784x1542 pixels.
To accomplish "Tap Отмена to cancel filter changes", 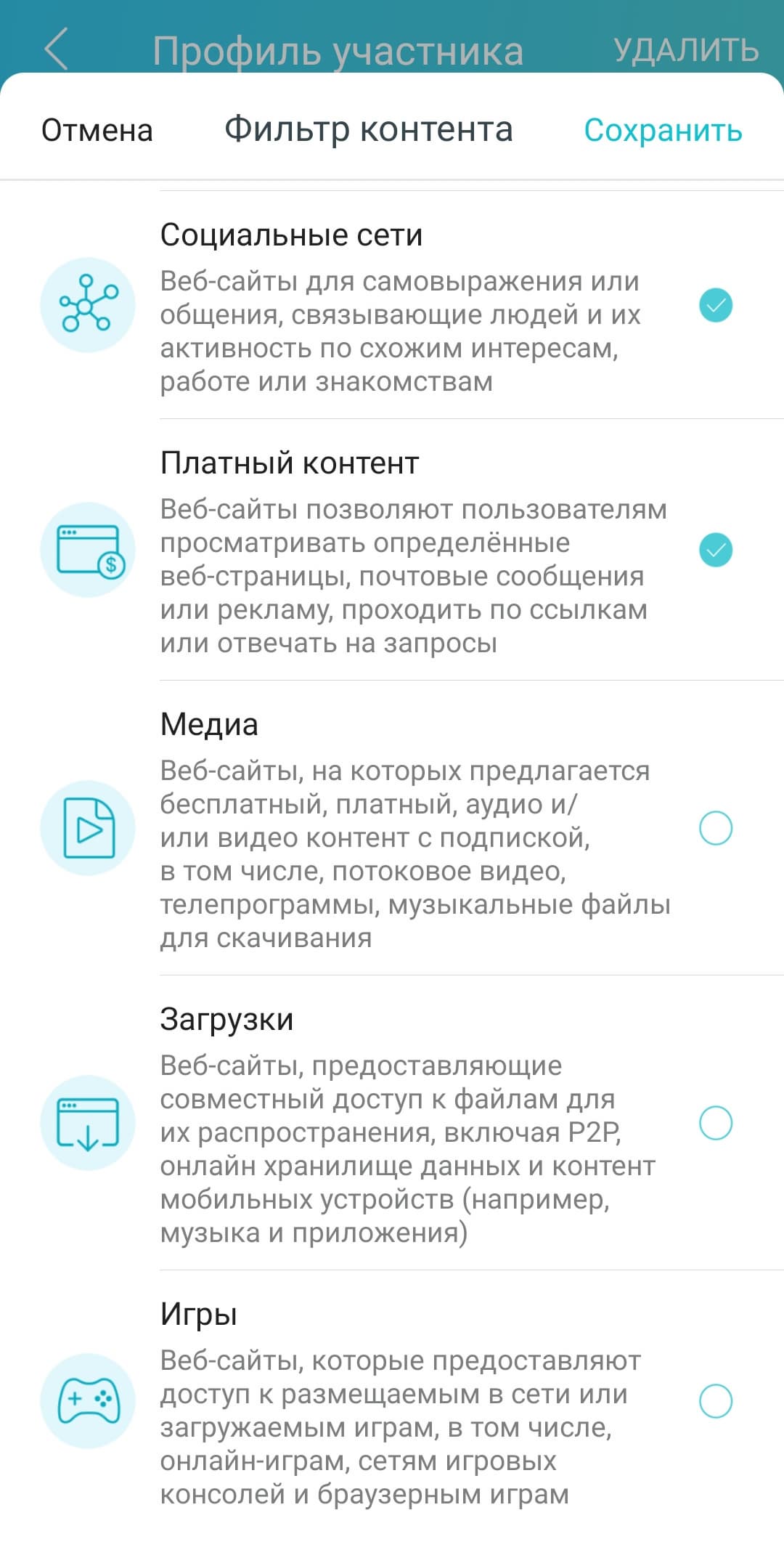I will tap(97, 131).
